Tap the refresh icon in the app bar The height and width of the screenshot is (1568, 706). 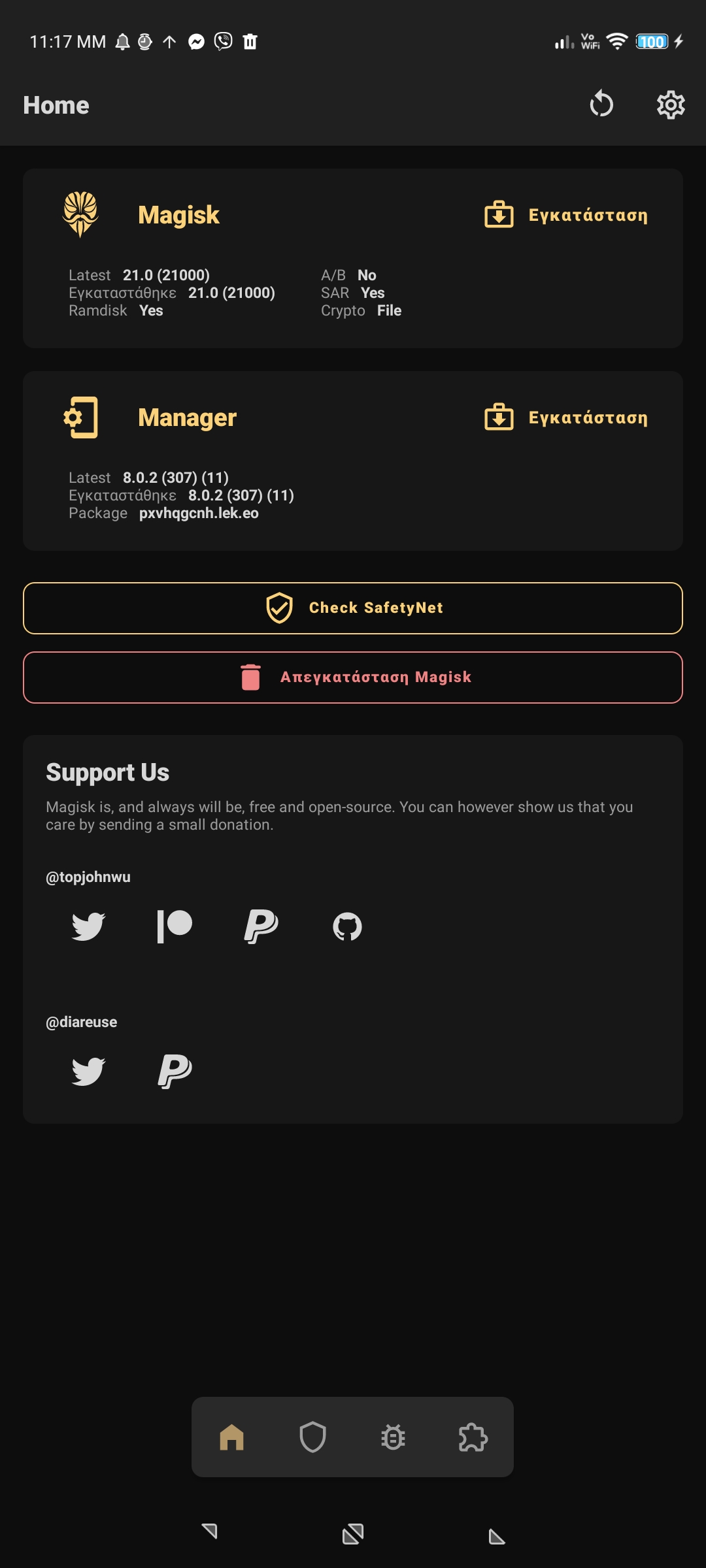[601, 105]
